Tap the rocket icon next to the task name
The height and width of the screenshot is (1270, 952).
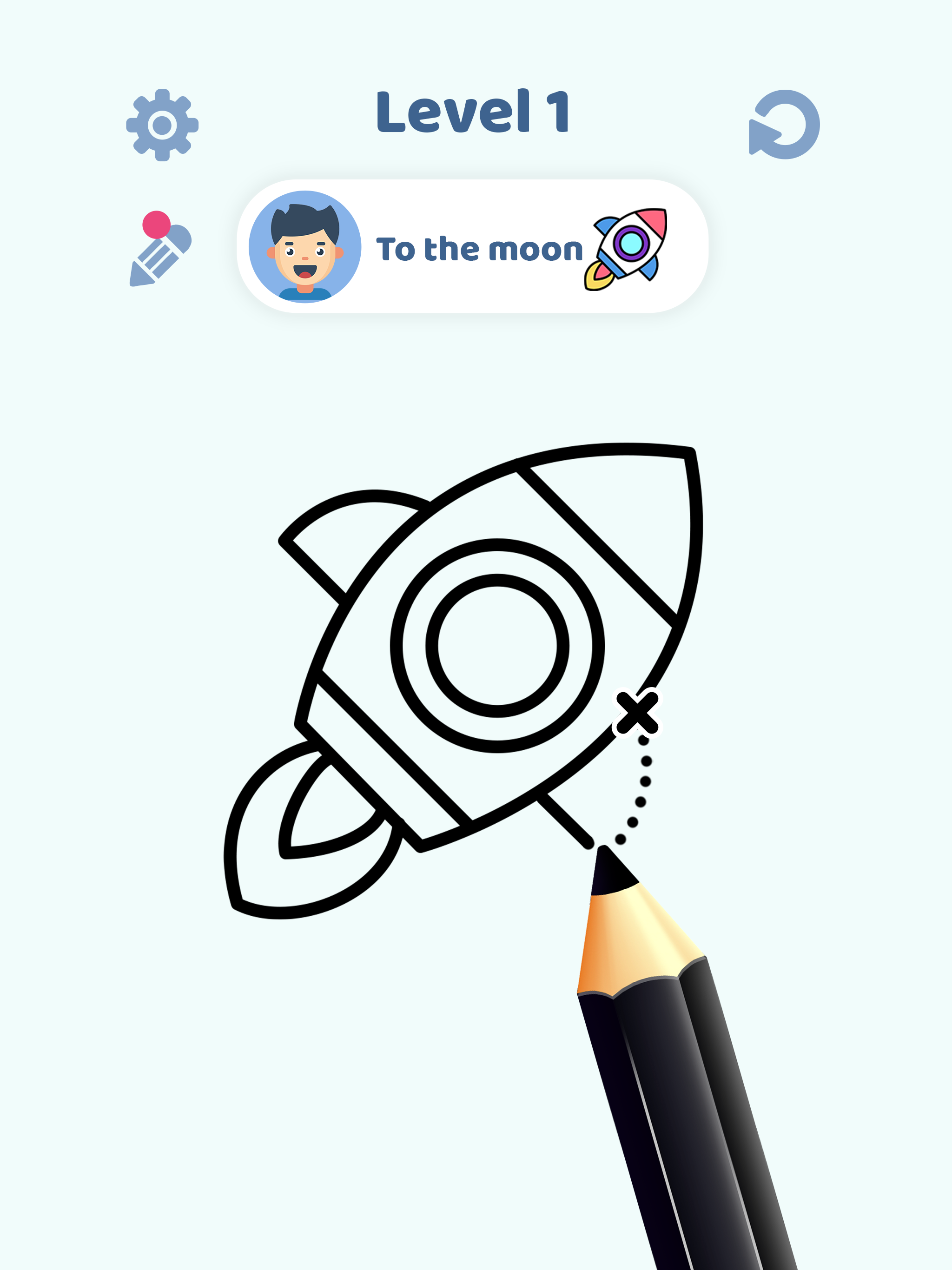pos(626,249)
